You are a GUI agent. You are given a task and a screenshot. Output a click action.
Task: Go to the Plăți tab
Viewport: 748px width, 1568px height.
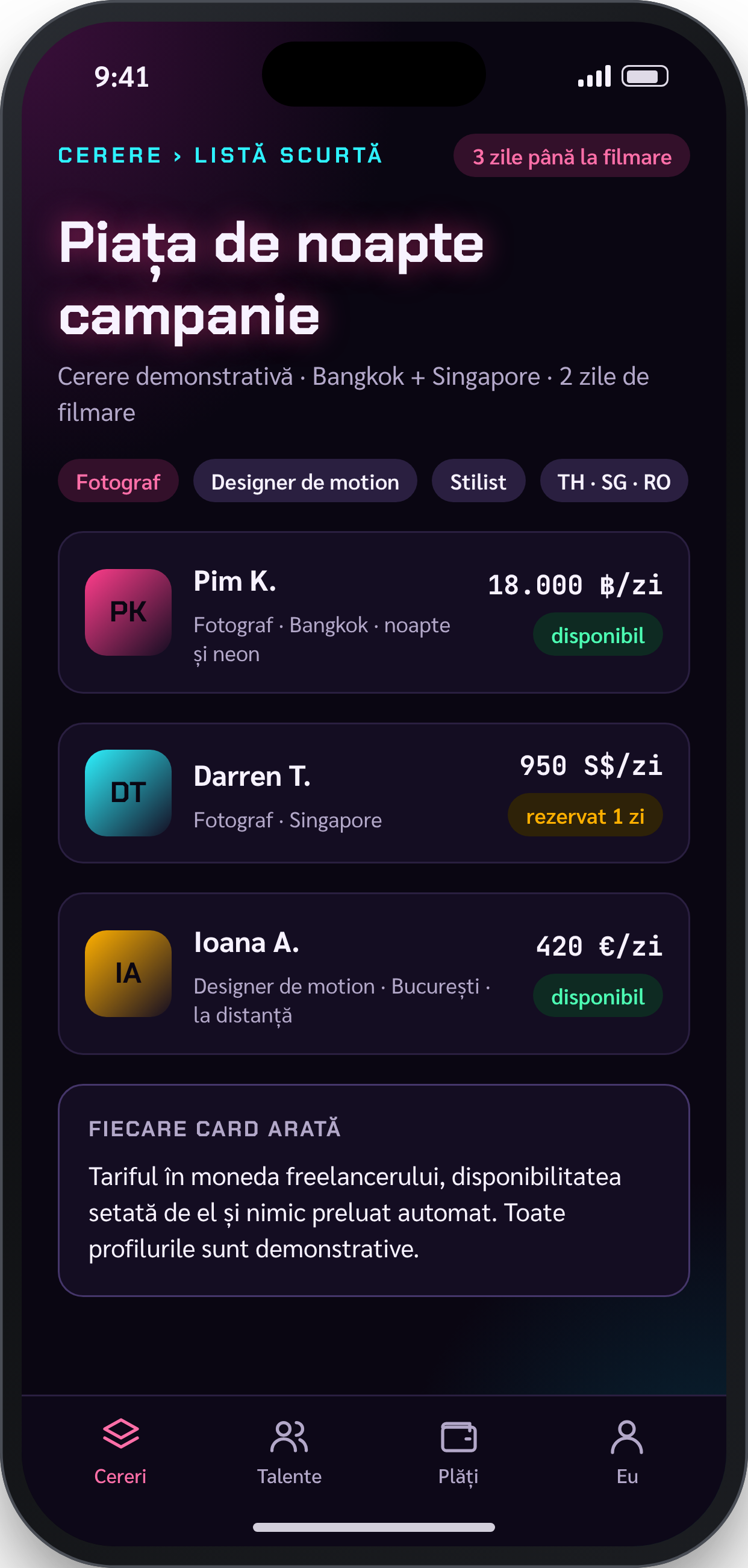click(458, 1452)
